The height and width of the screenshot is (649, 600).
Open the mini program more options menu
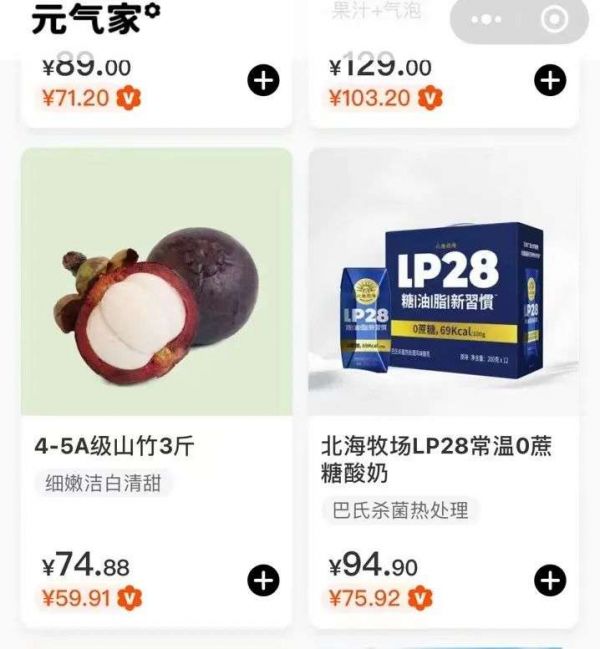point(486,20)
